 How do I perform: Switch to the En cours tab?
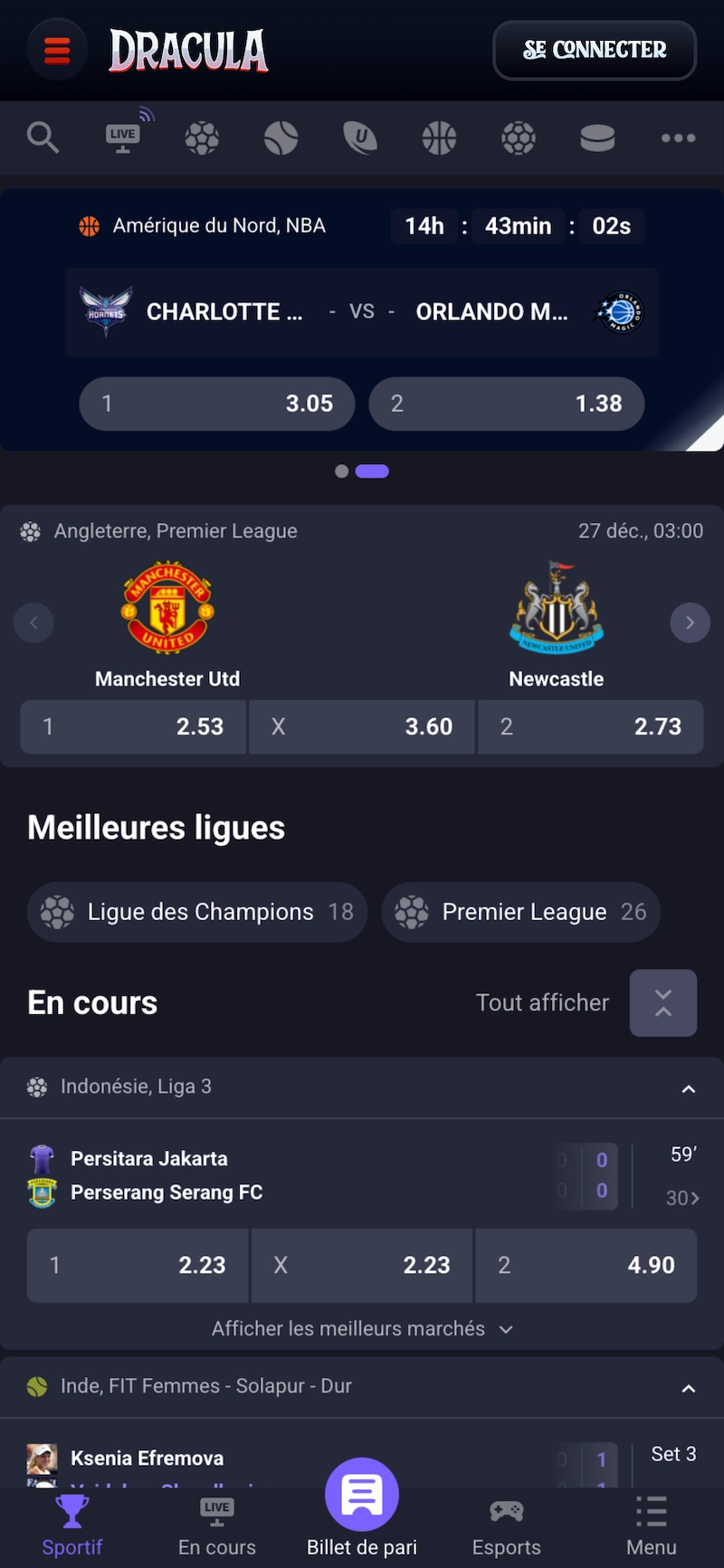point(217,1525)
